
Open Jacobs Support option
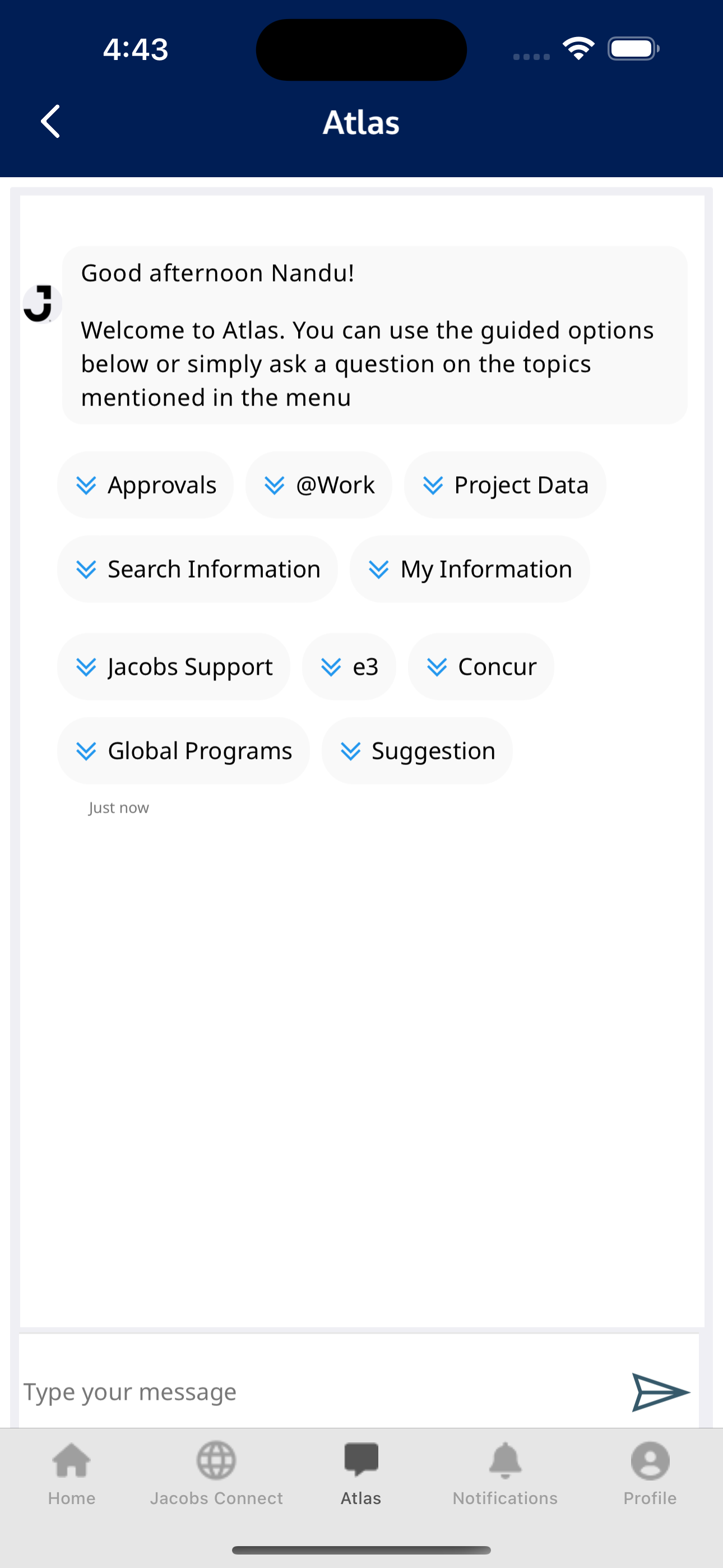[173, 667]
